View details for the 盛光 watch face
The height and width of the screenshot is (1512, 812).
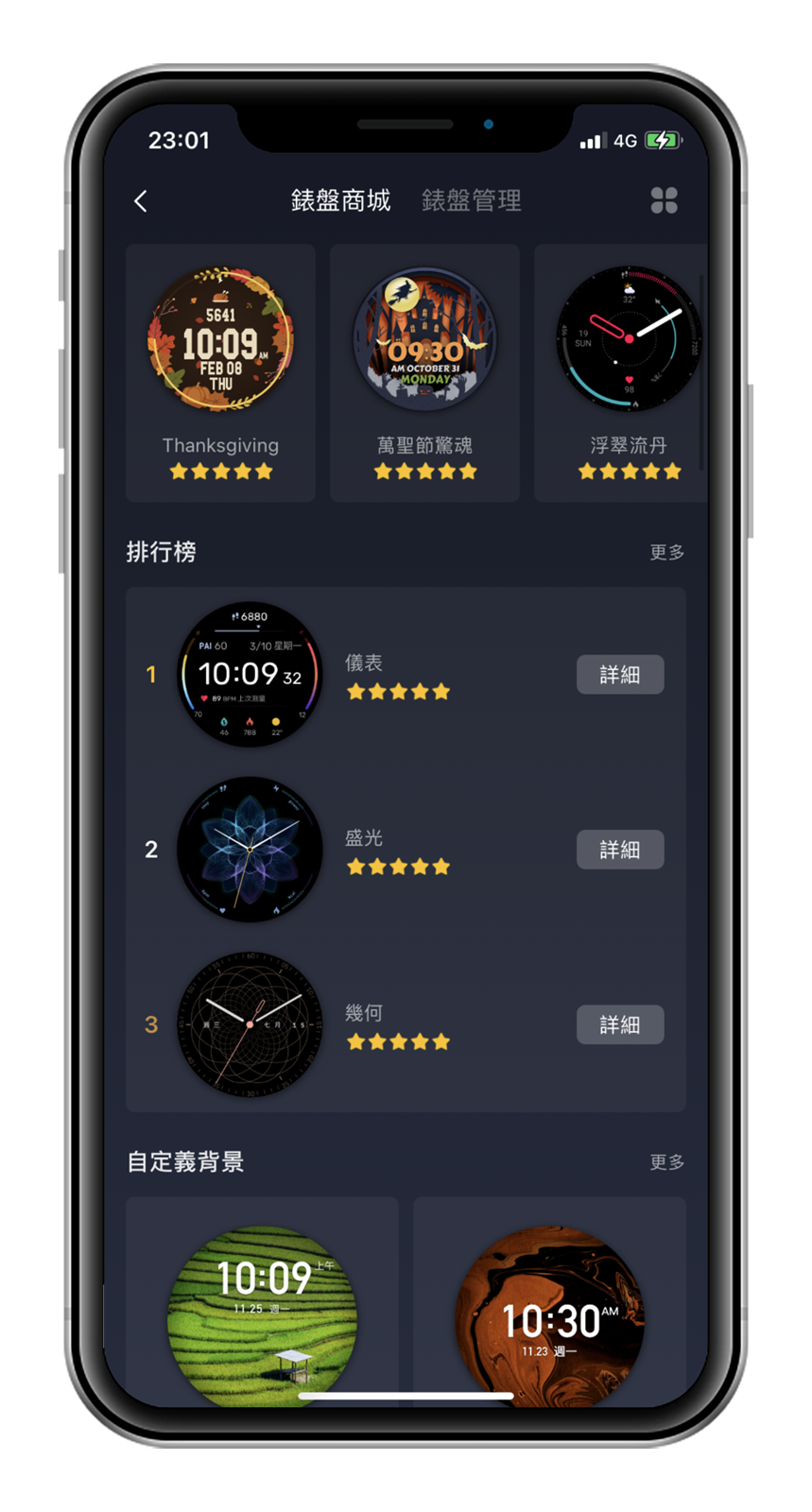coord(620,850)
